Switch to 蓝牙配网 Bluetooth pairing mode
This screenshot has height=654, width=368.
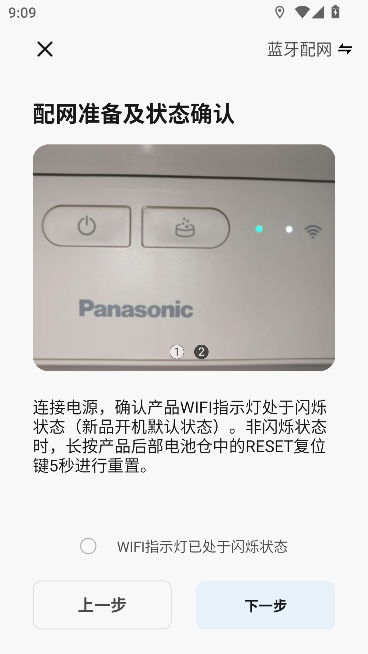pyautogui.click(x=310, y=49)
